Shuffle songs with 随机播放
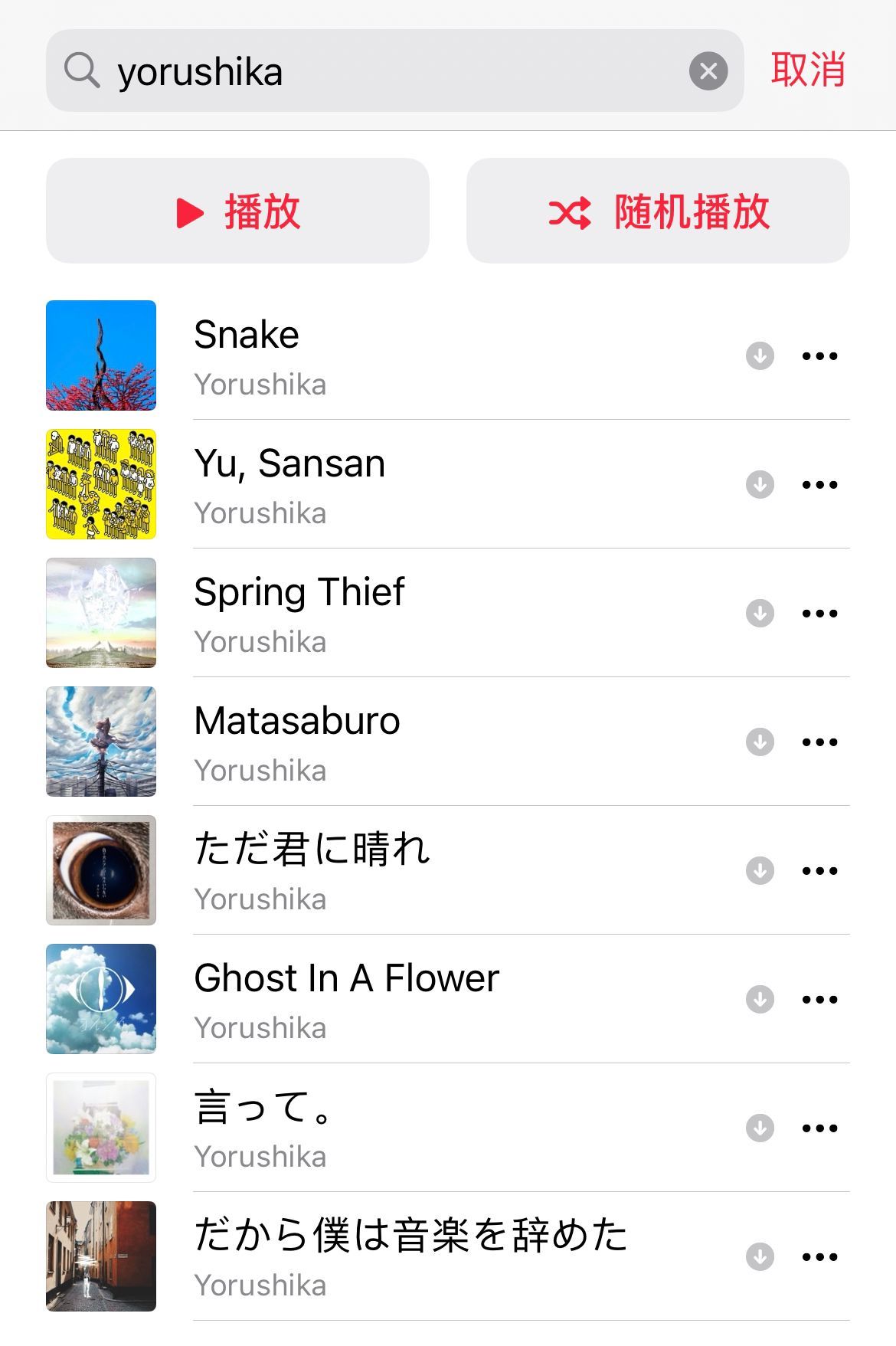The width and height of the screenshot is (896, 1346). 658,211
